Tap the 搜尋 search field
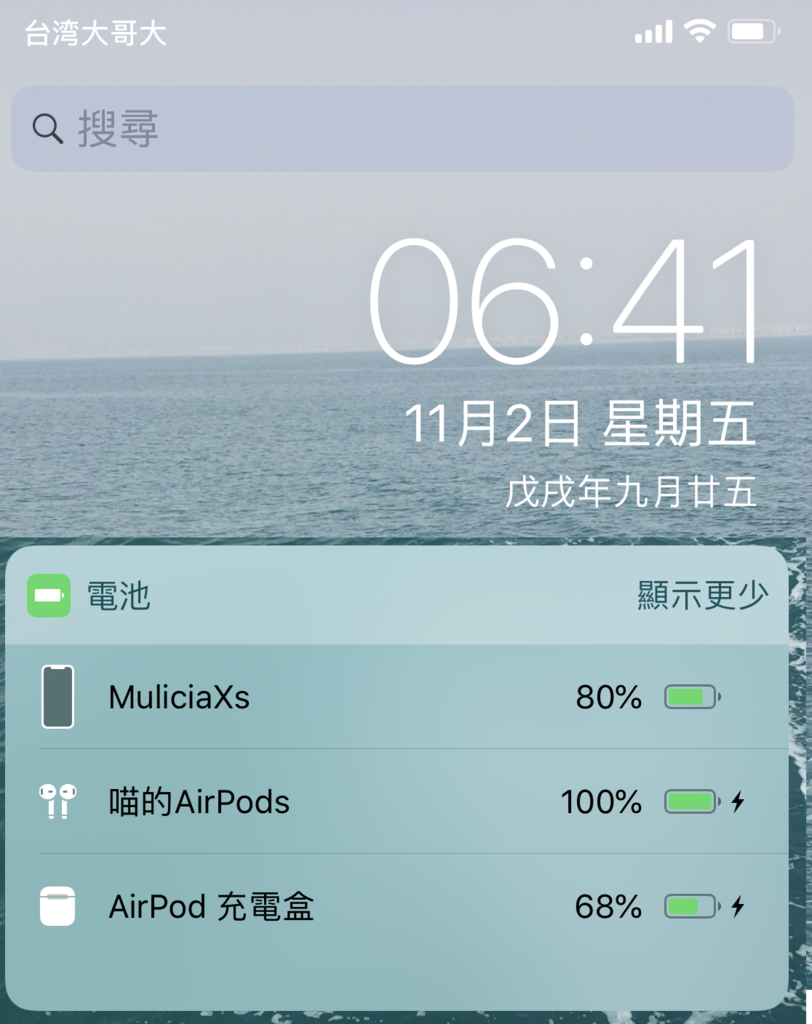Image resolution: width=812 pixels, height=1024 pixels. (x=400, y=129)
